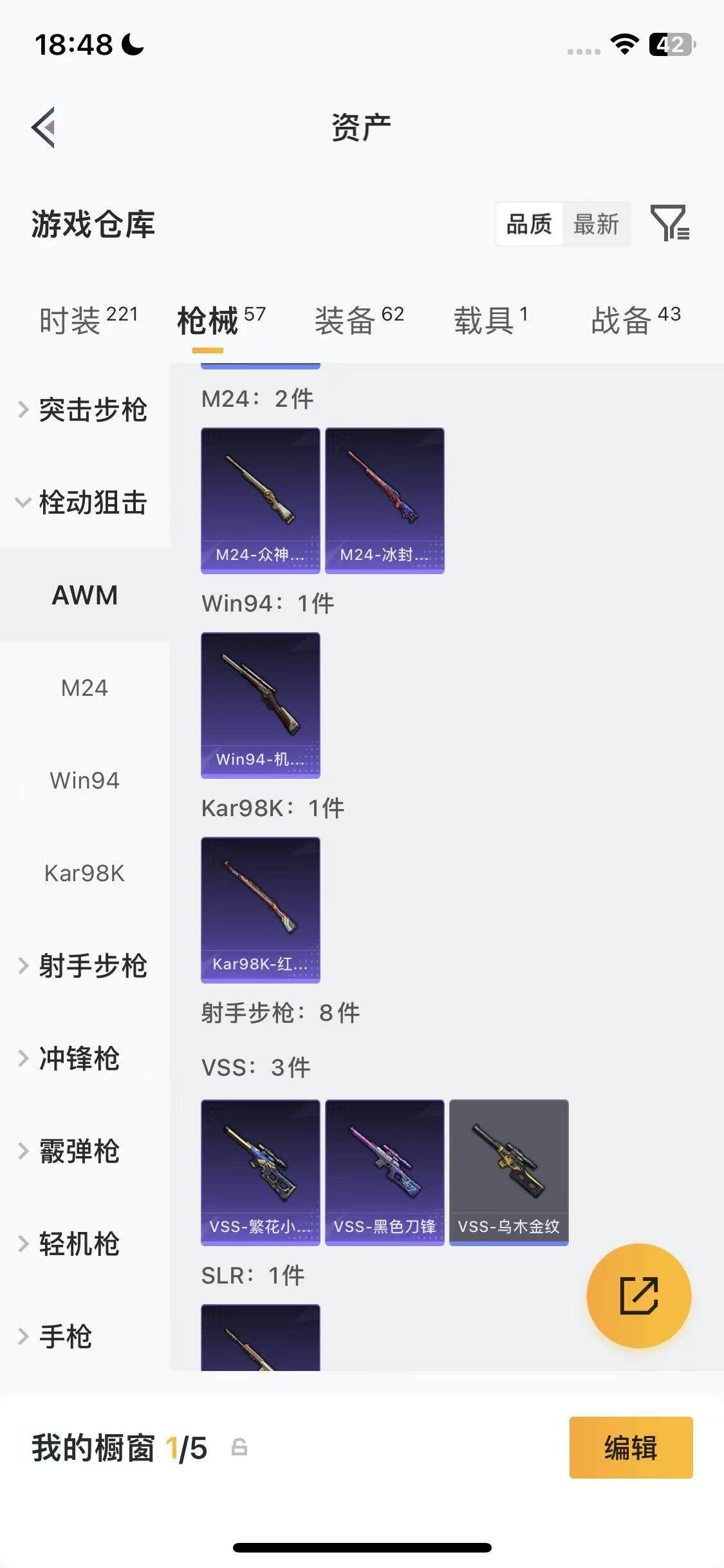Viewport: 724px width, 1568px height.
Task: Open the Win94-机 skin tile
Action: coord(261,705)
